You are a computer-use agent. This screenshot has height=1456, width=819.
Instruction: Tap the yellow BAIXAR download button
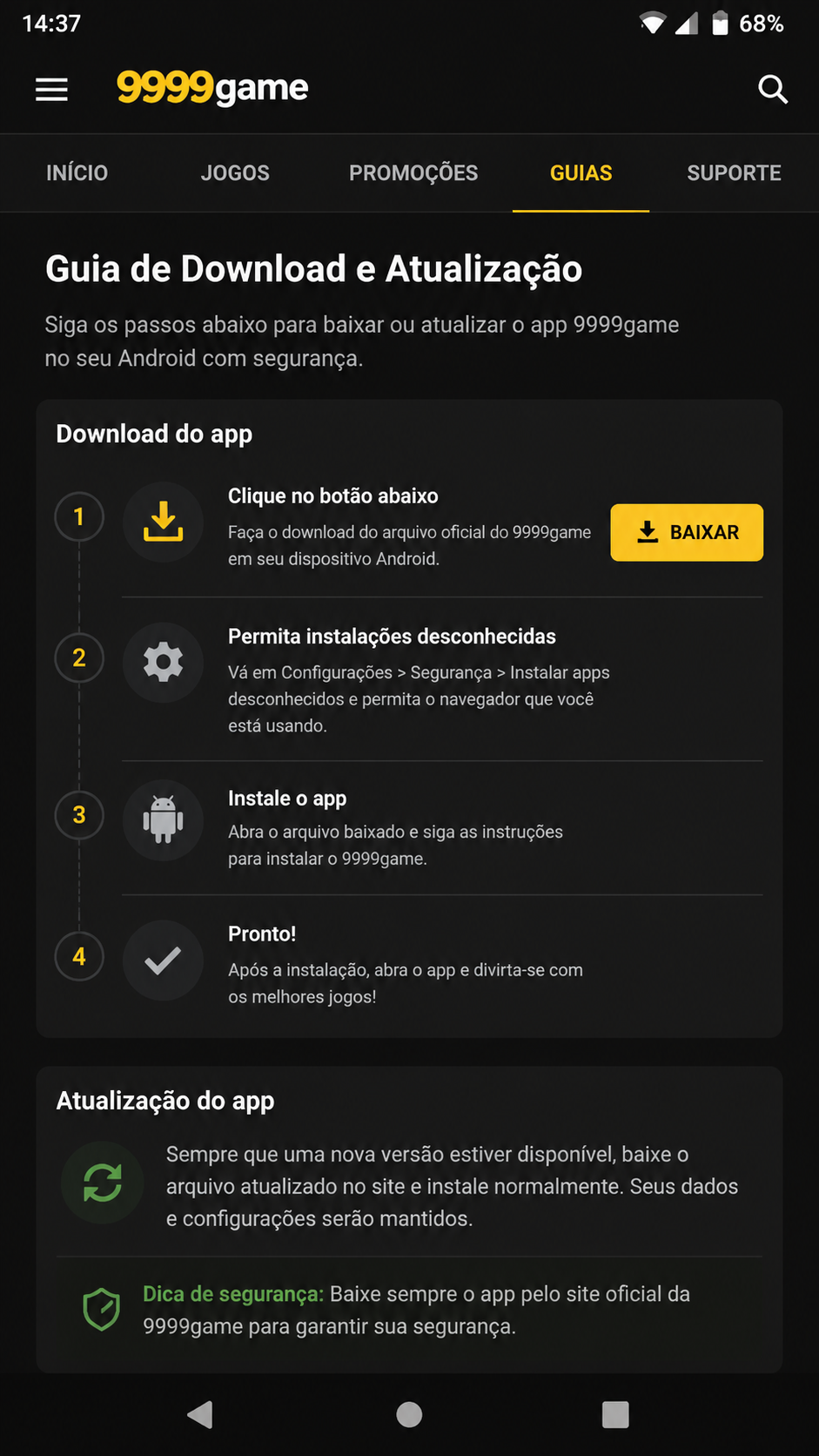[x=687, y=532]
